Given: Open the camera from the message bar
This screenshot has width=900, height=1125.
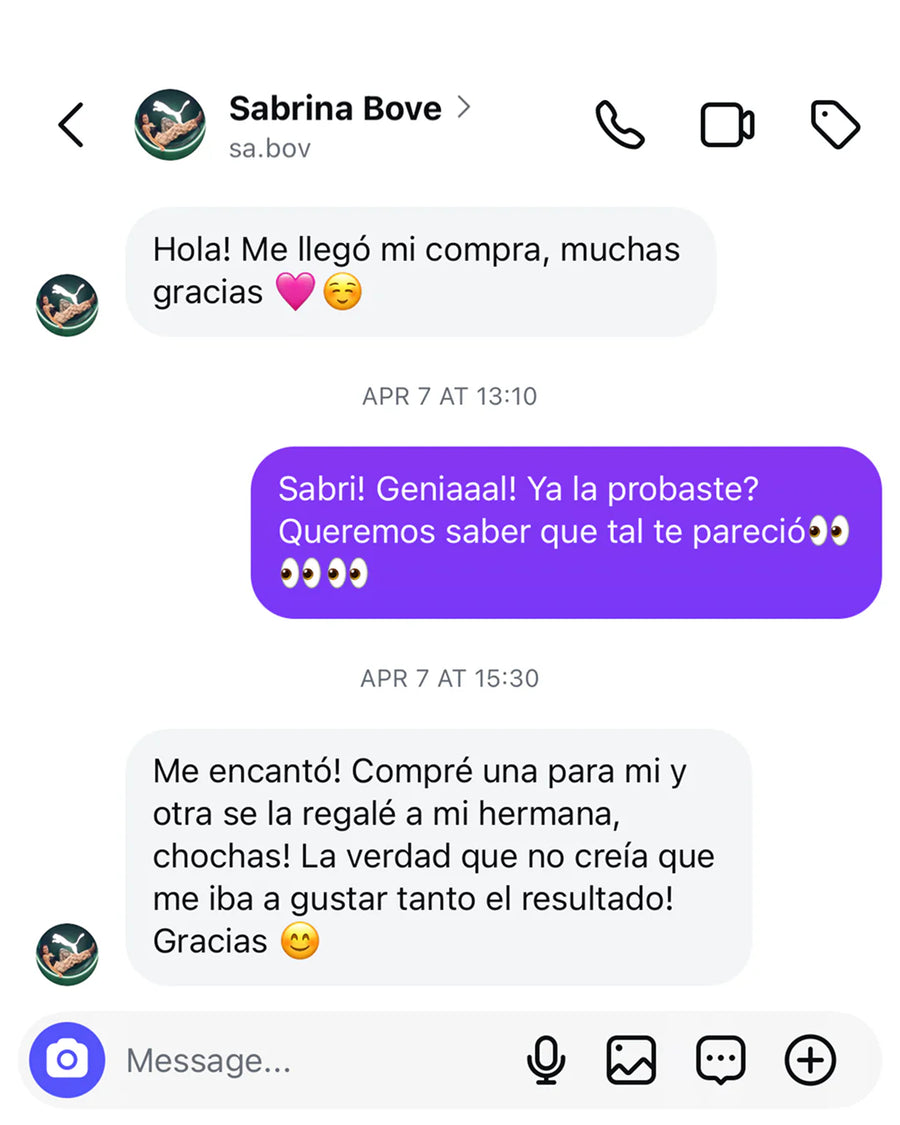Looking at the screenshot, I should [65, 1061].
